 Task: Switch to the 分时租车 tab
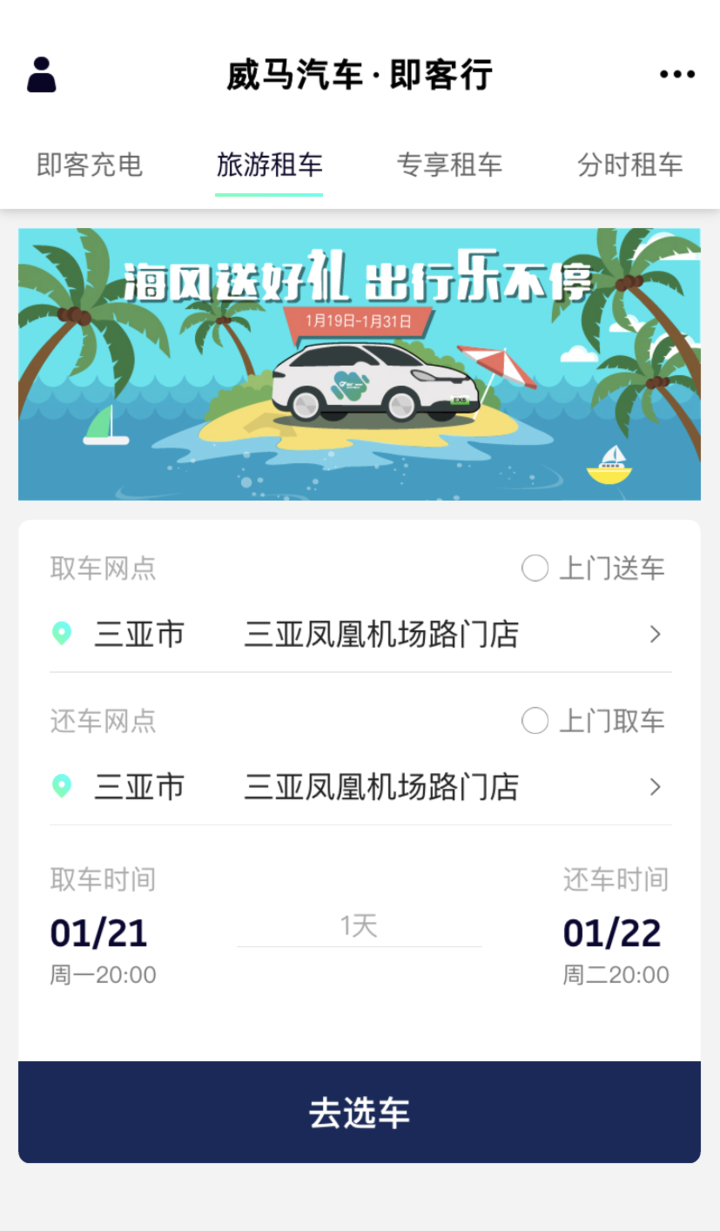click(629, 165)
